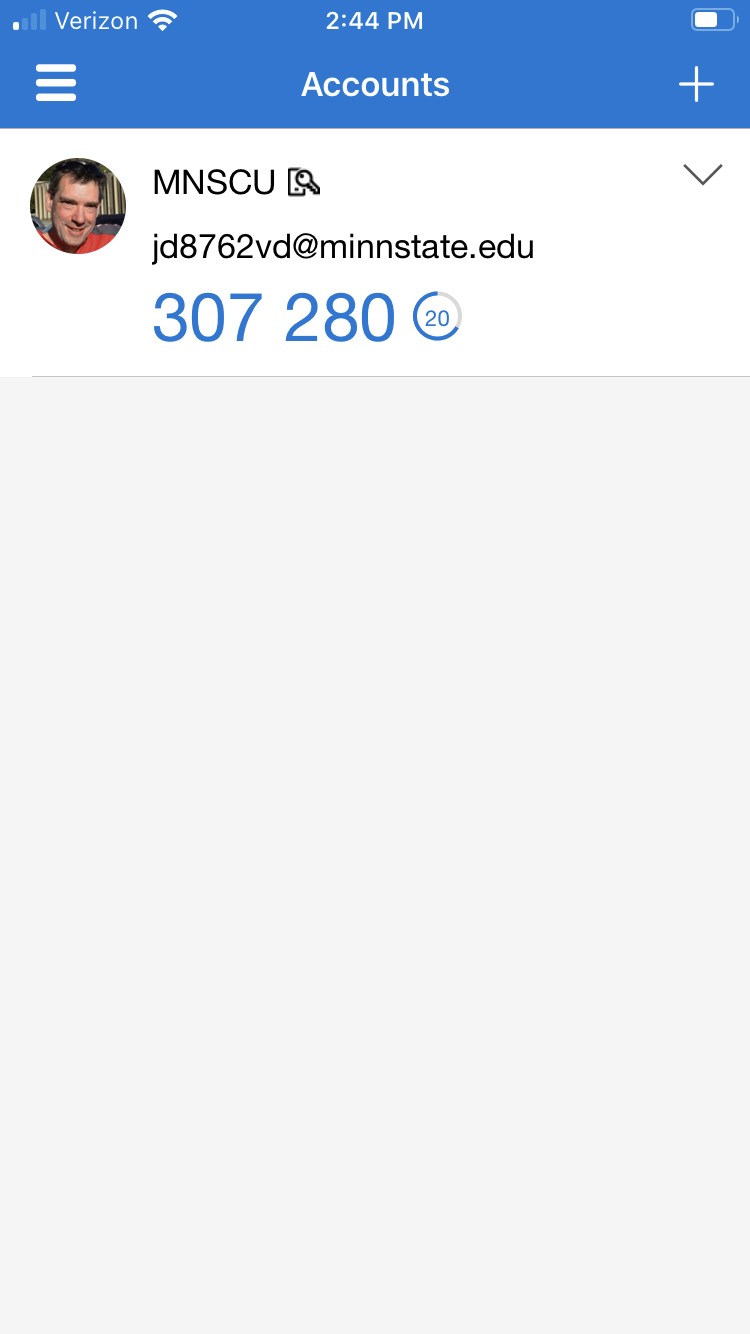
Task: Add a new account with plus icon
Action: pyautogui.click(x=696, y=84)
